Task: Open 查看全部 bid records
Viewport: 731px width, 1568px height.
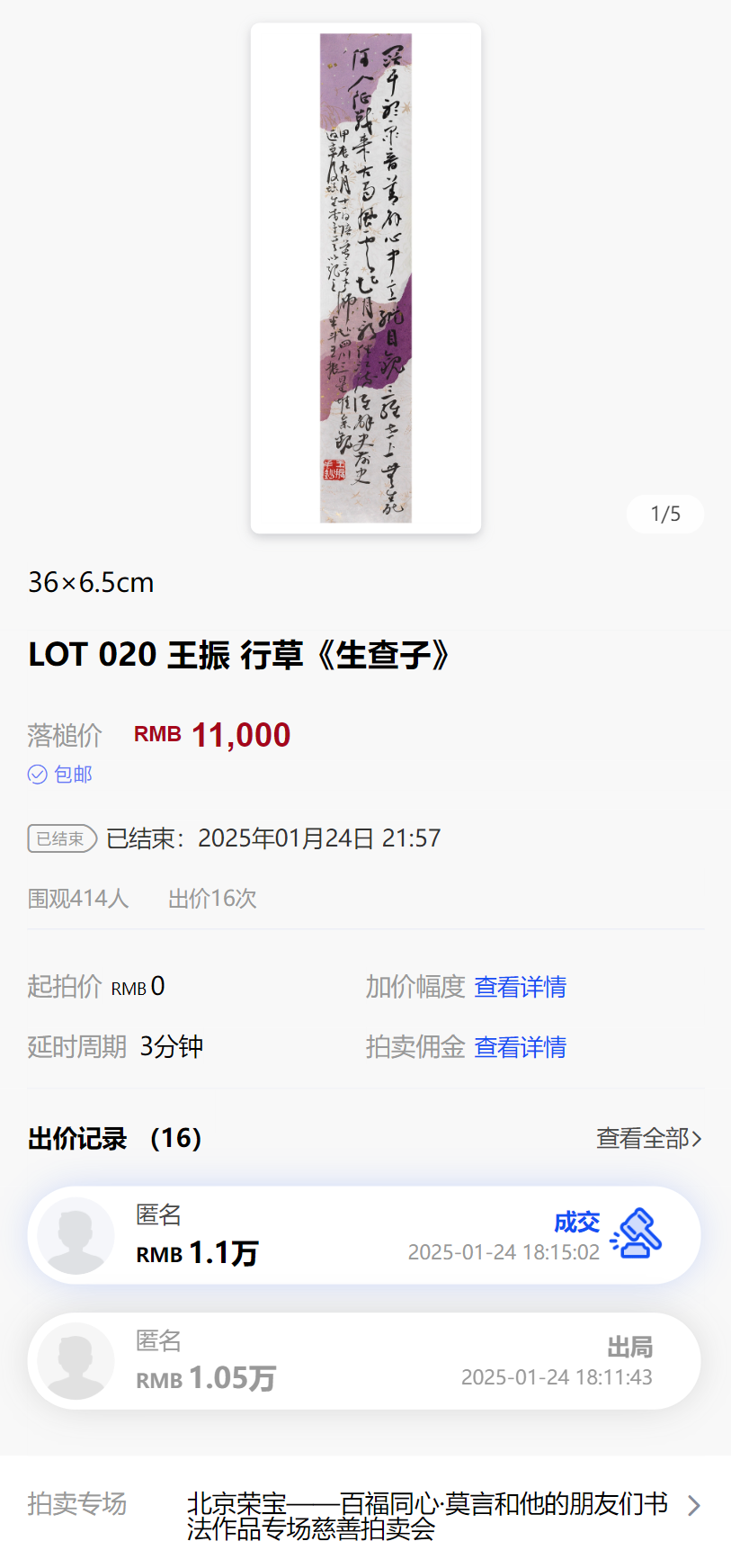Action: (647, 1139)
